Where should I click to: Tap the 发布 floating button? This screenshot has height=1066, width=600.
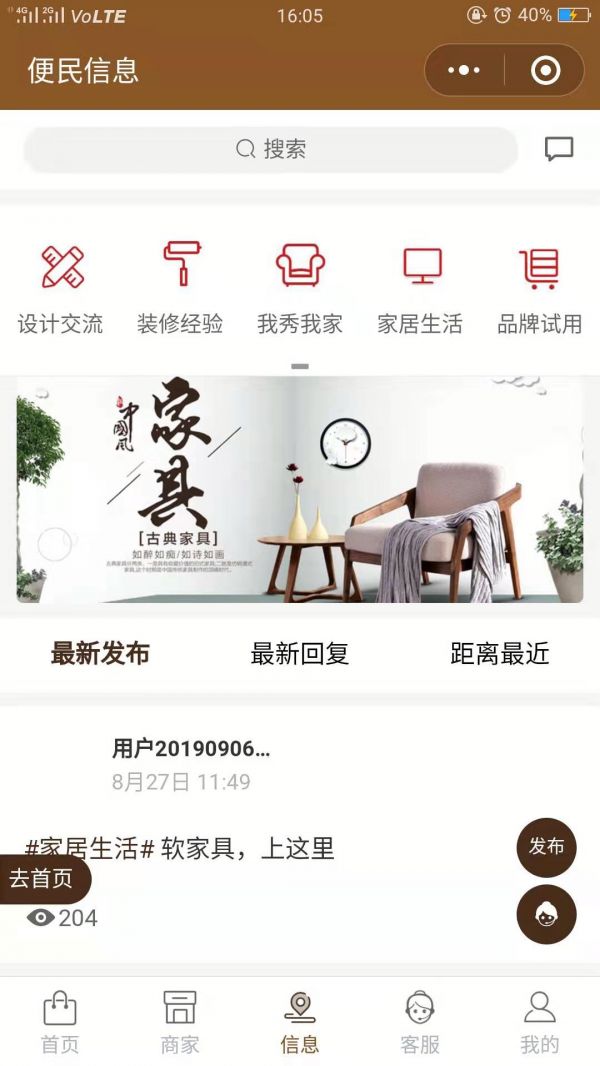click(546, 847)
